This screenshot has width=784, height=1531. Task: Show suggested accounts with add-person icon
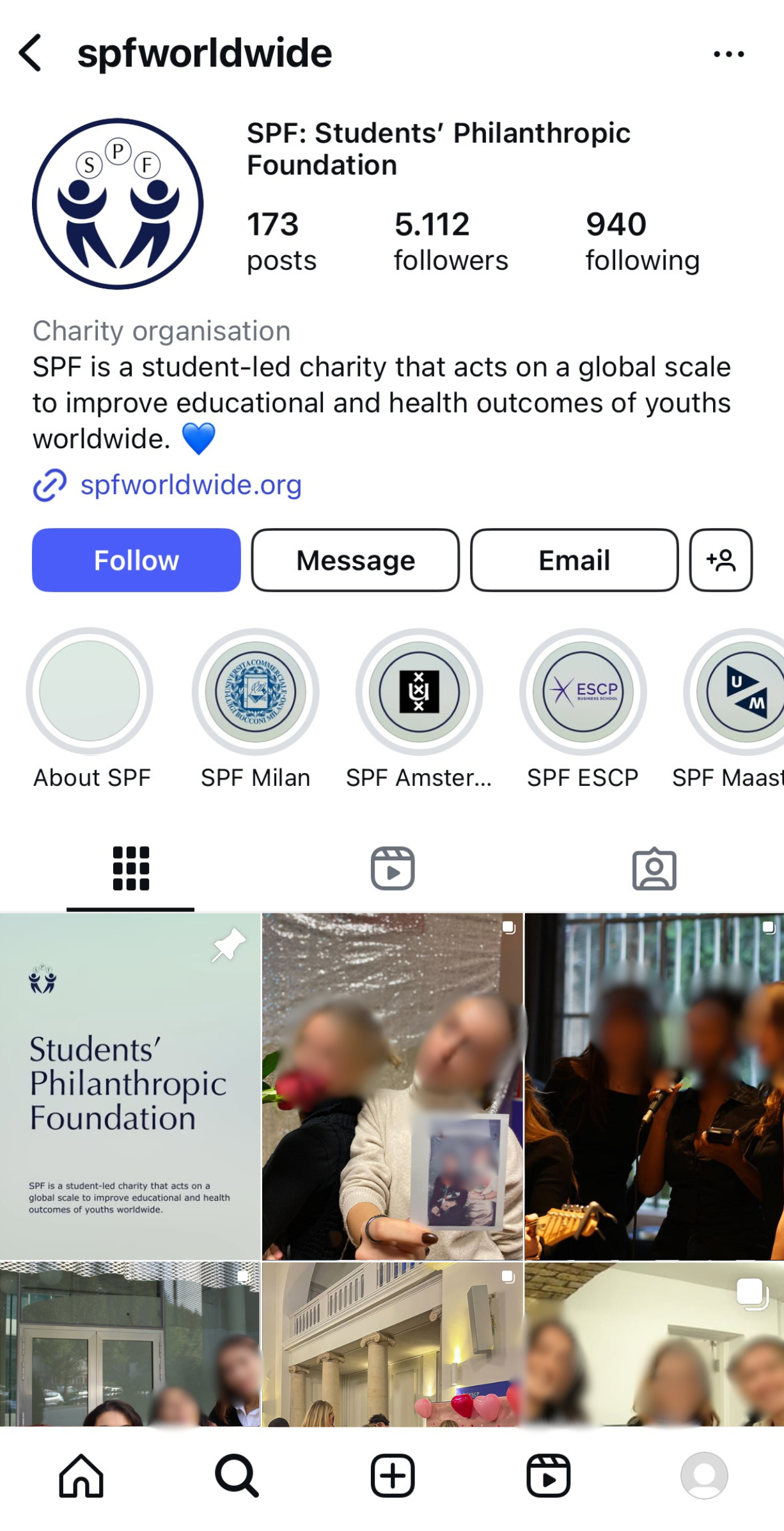pyautogui.click(x=721, y=560)
